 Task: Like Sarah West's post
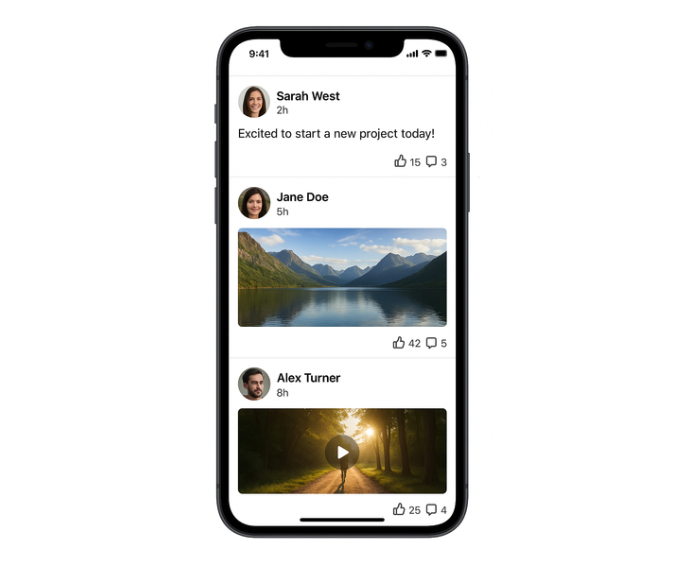click(x=400, y=161)
